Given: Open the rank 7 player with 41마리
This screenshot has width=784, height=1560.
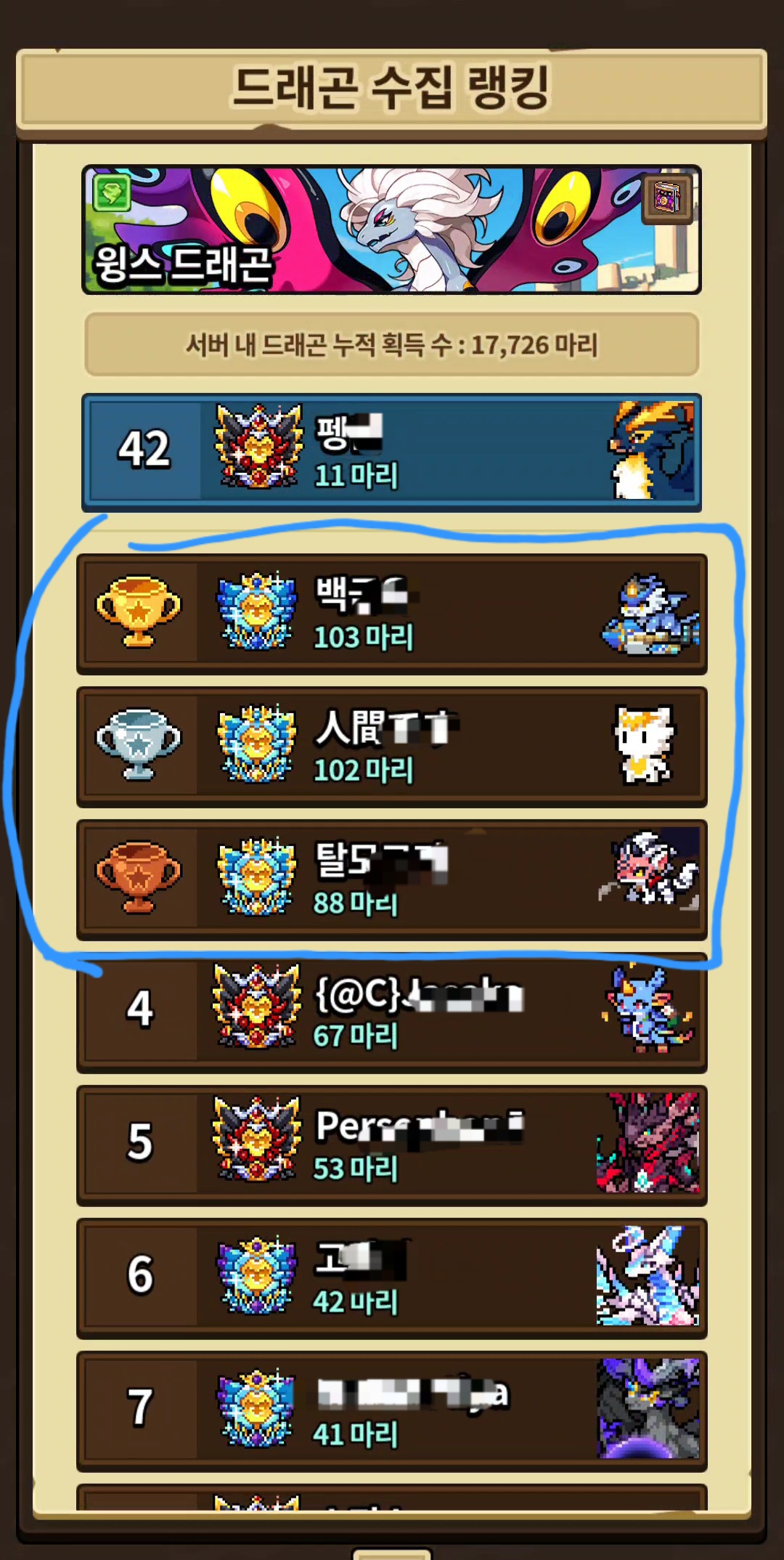Looking at the screenshot, I should 391,1411.
